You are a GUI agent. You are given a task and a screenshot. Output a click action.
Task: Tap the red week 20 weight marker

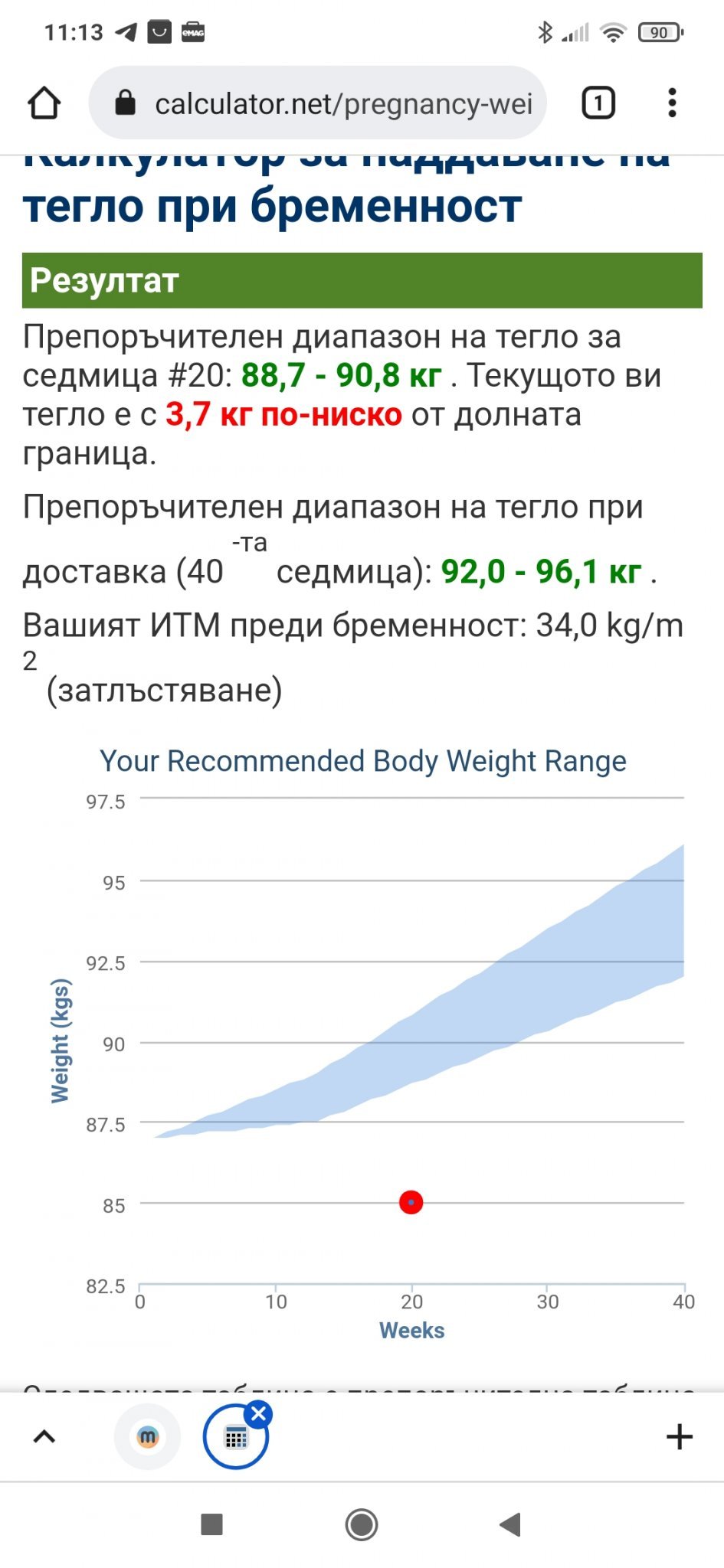click(x=411, y=1202)
